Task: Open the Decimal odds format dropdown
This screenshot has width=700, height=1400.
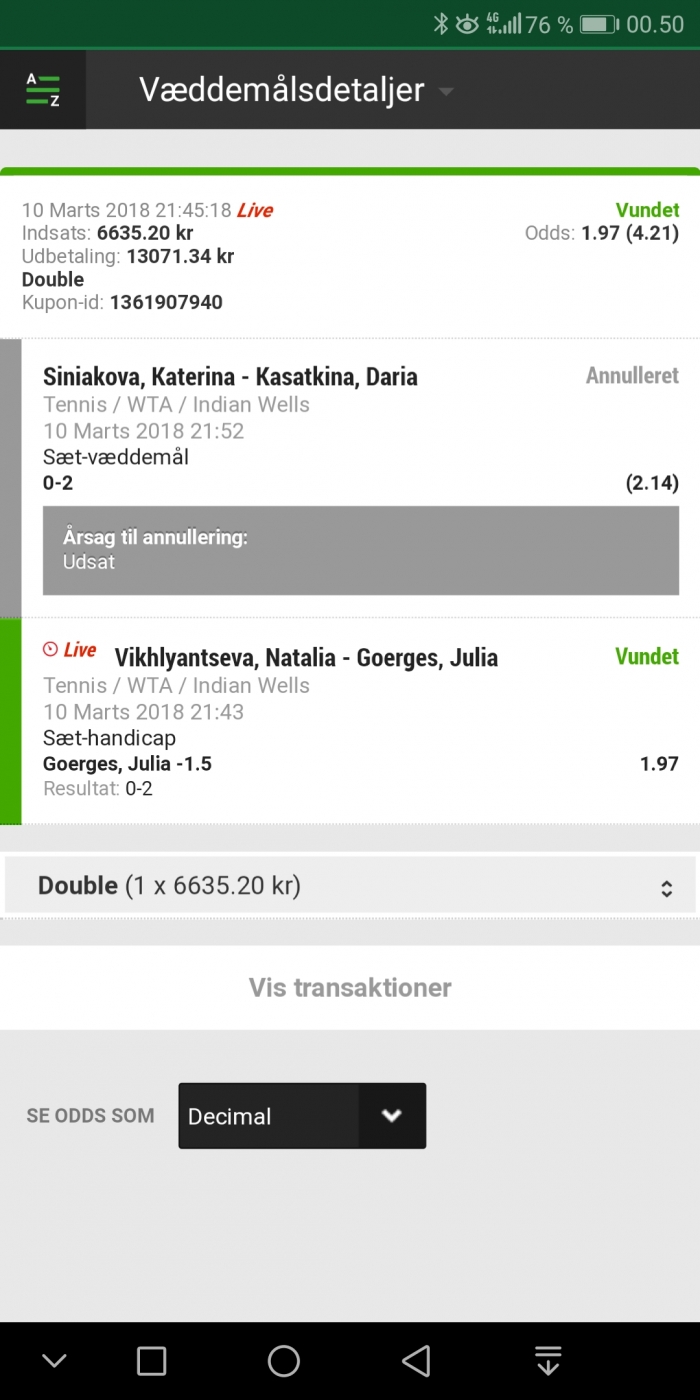Action: tap(302, 1116)
